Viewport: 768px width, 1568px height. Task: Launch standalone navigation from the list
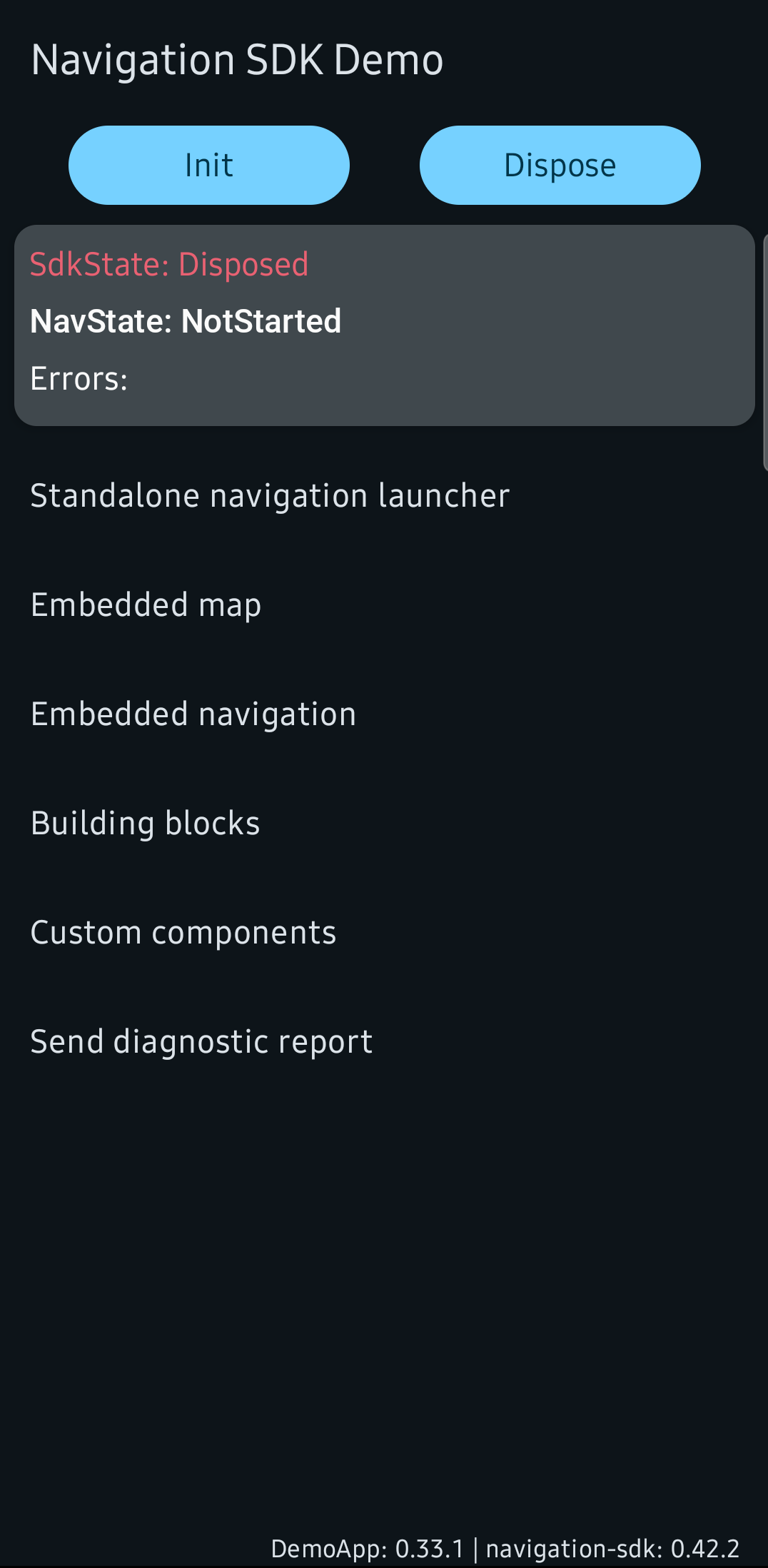tap(271, 495)
